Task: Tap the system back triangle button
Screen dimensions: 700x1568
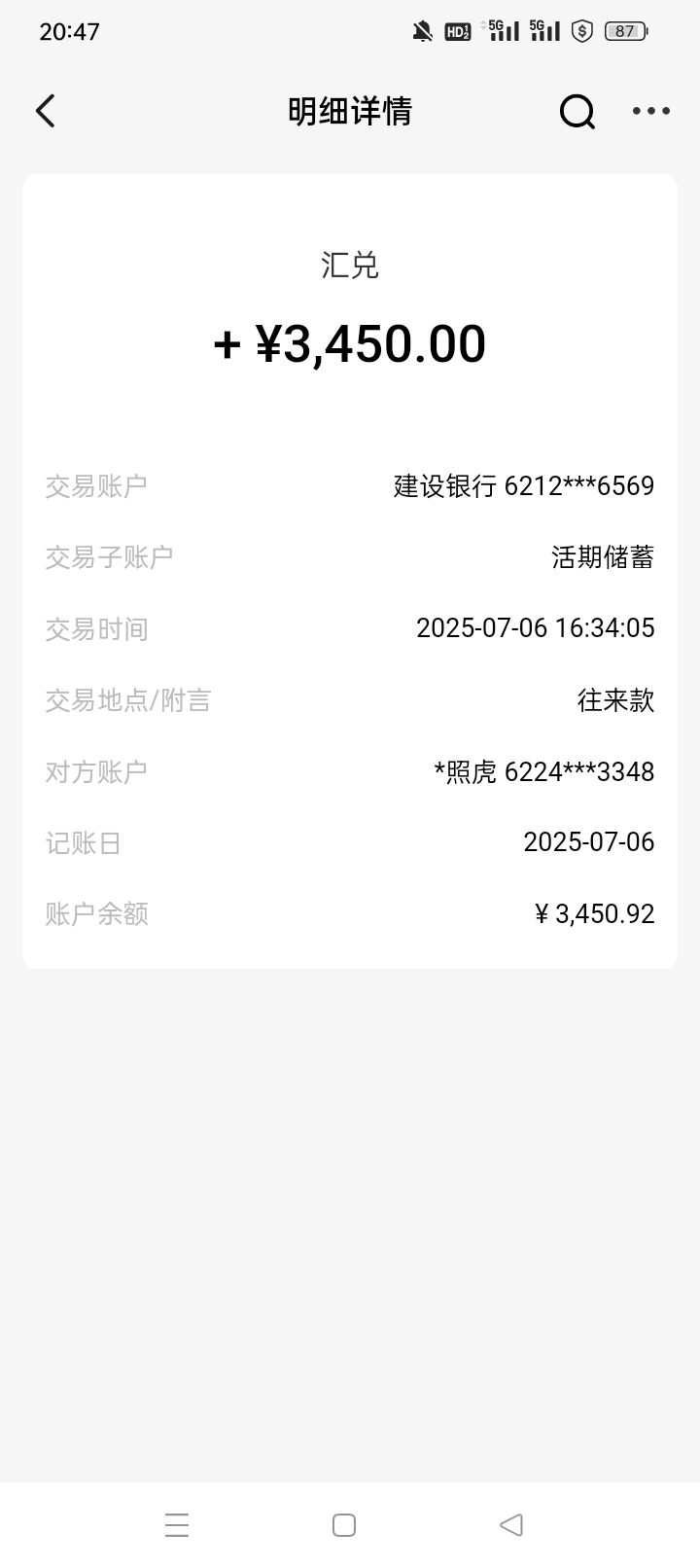Action: point(511,1524)
